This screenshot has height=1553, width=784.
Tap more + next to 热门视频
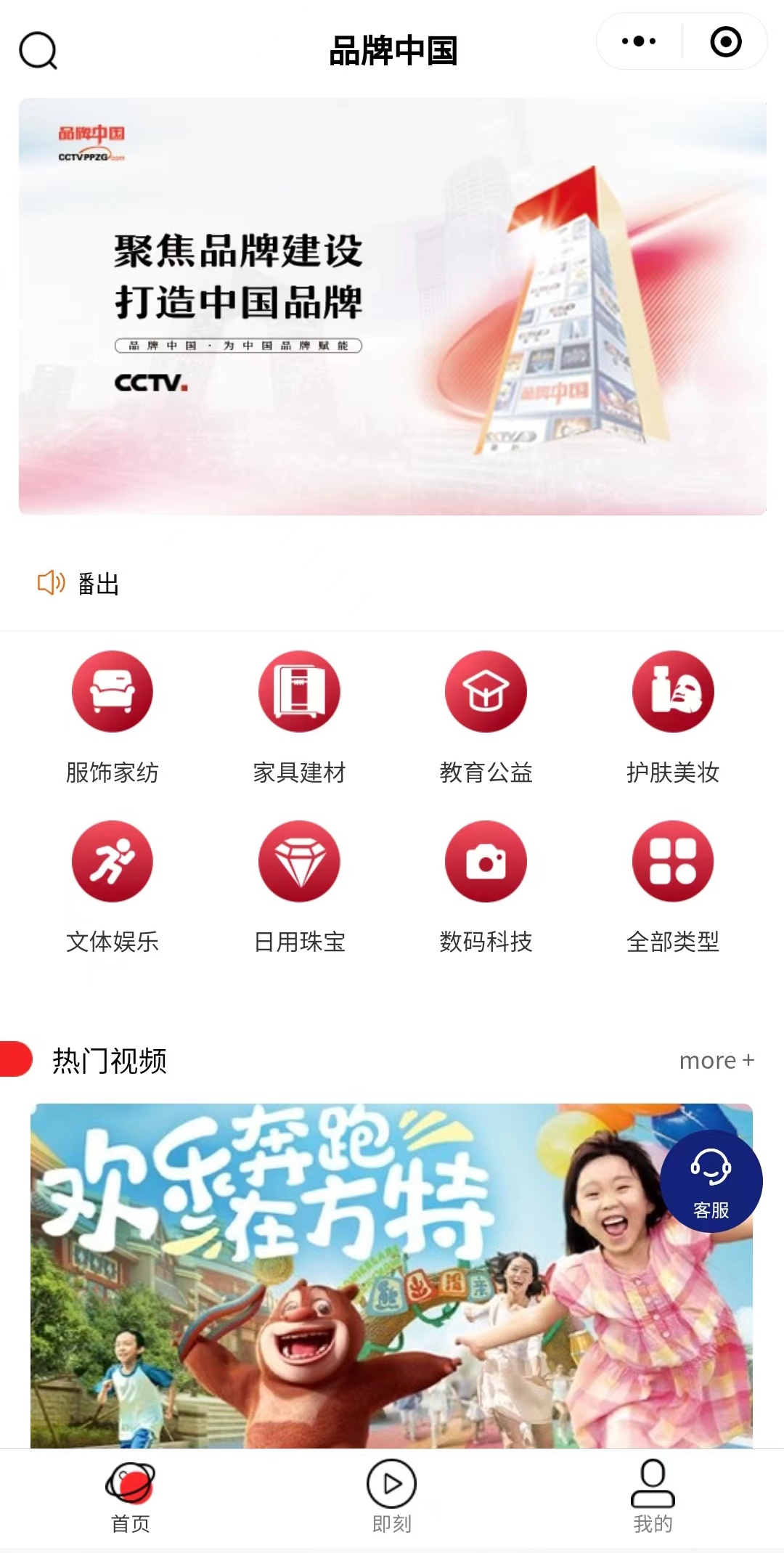point(716,1061)
